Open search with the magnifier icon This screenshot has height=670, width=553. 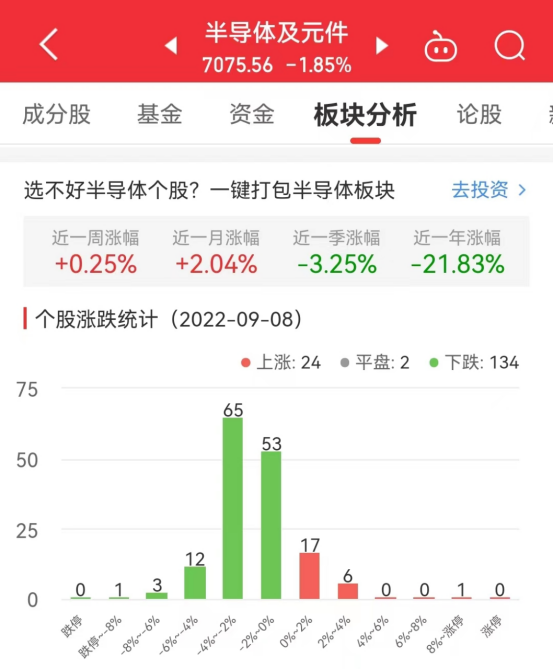click(509, 45)
